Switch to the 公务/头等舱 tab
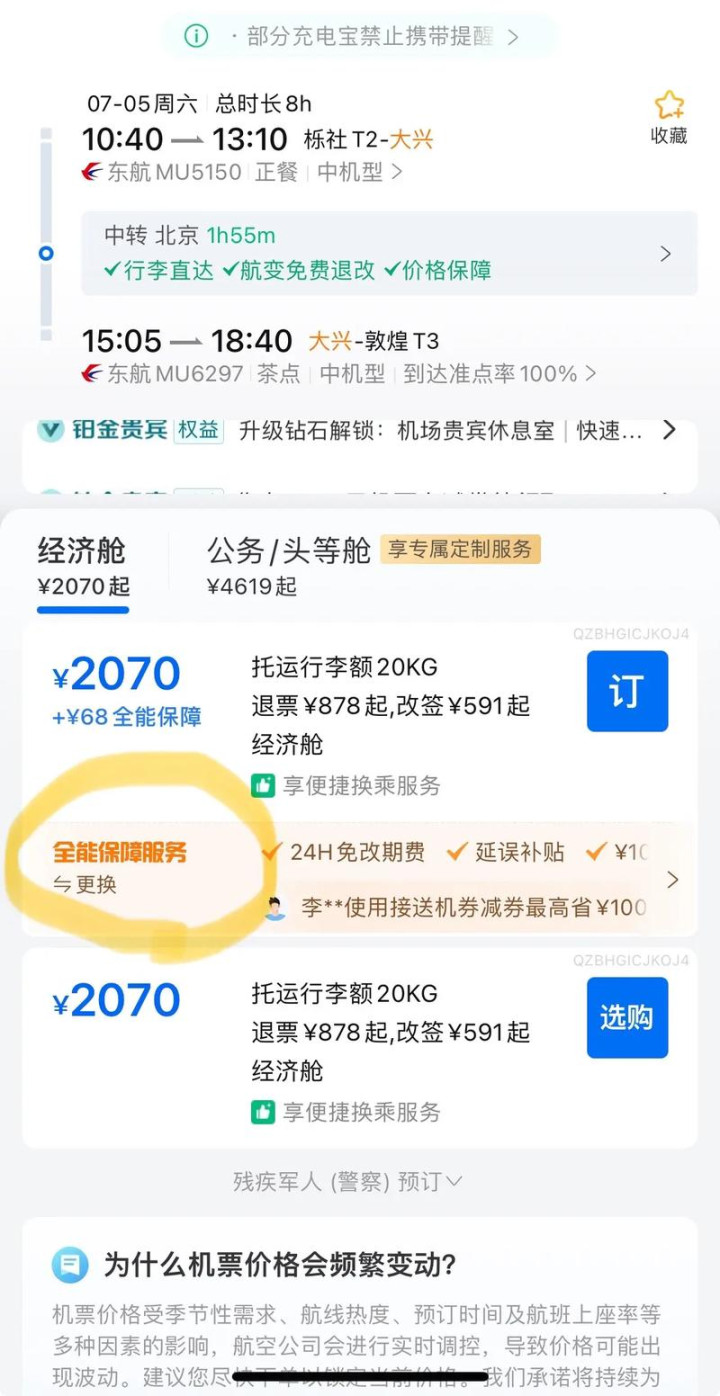This screenshot has width=720, height=1396. 290,565
